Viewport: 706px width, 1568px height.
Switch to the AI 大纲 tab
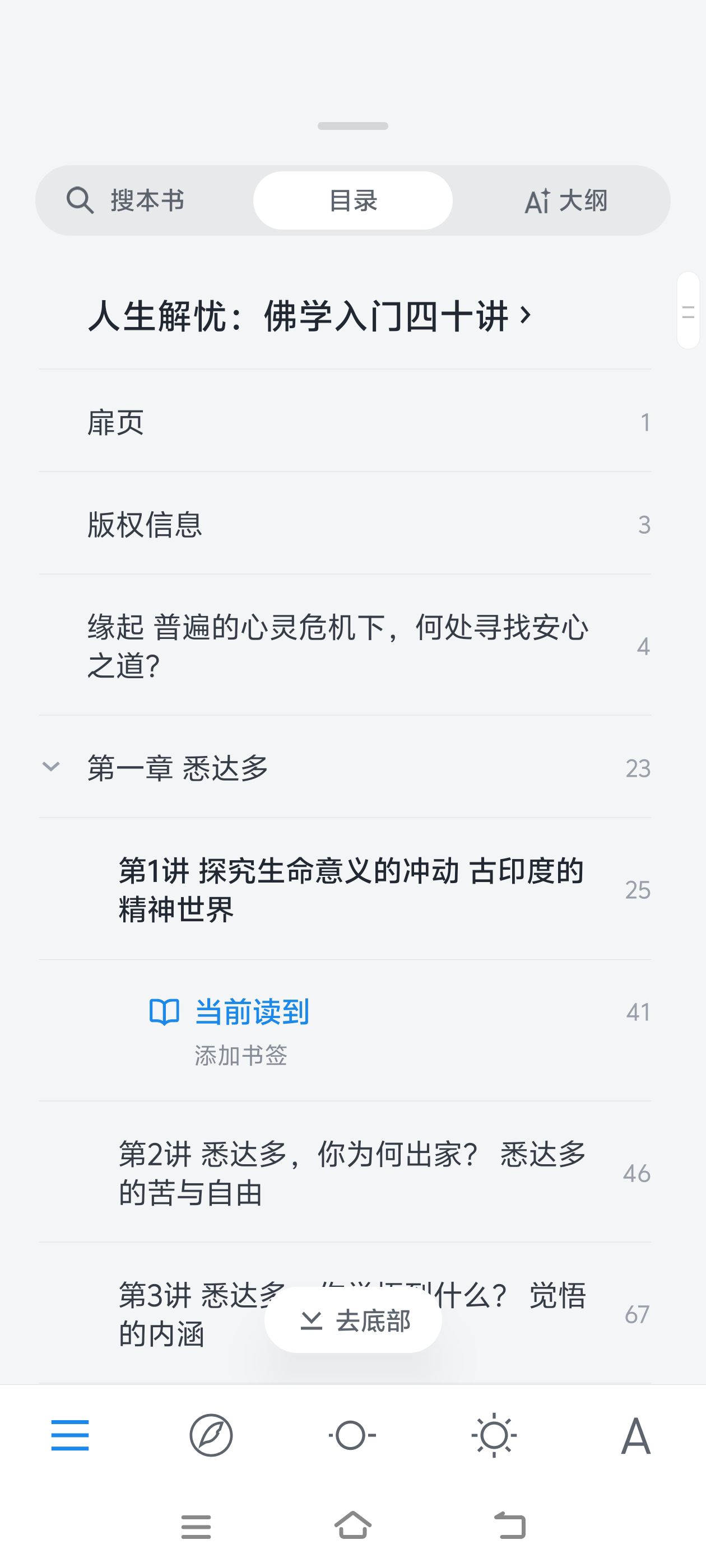click(565, 200)
